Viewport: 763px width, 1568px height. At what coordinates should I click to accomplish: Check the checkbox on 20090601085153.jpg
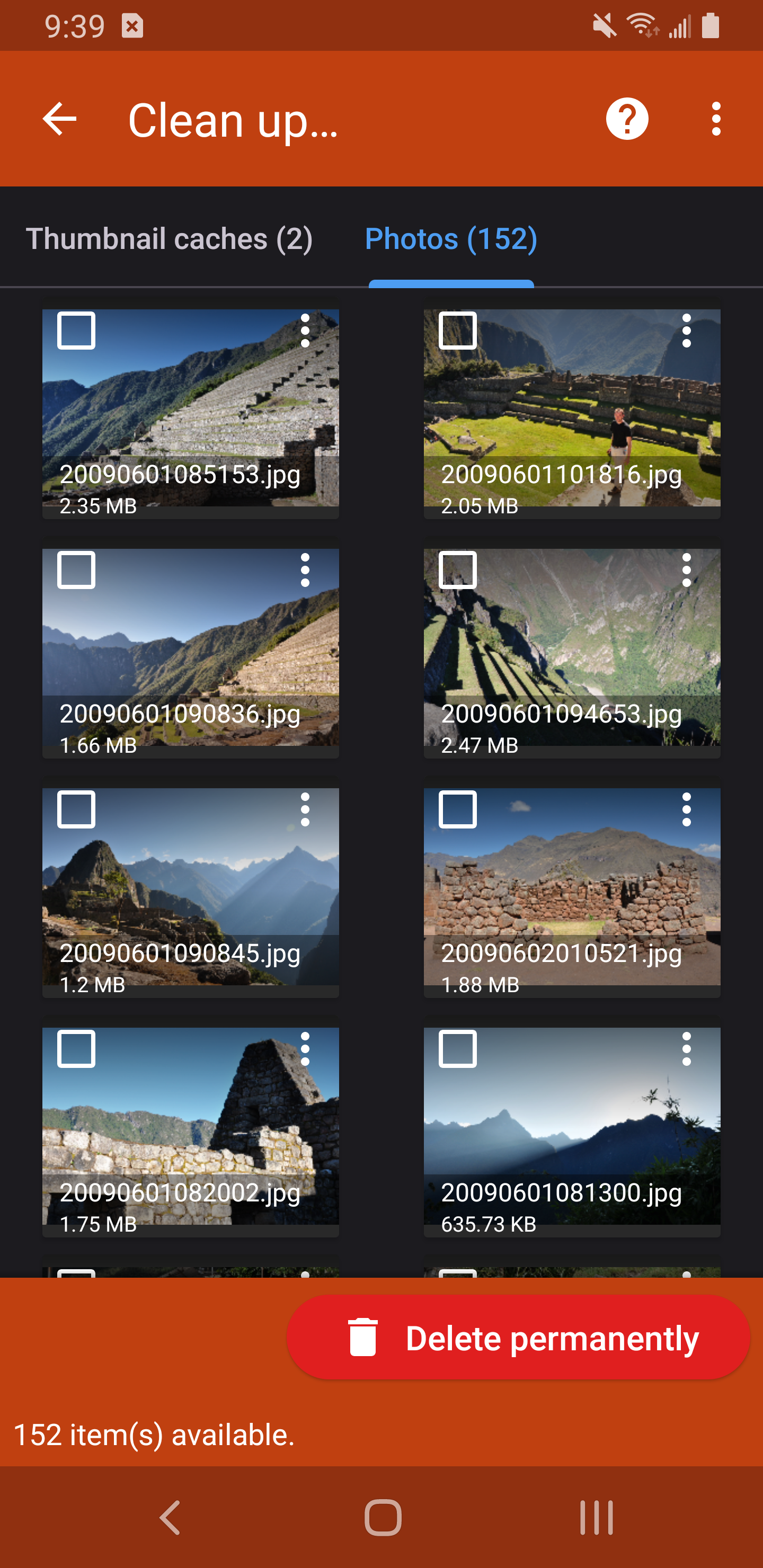(76, 331)
